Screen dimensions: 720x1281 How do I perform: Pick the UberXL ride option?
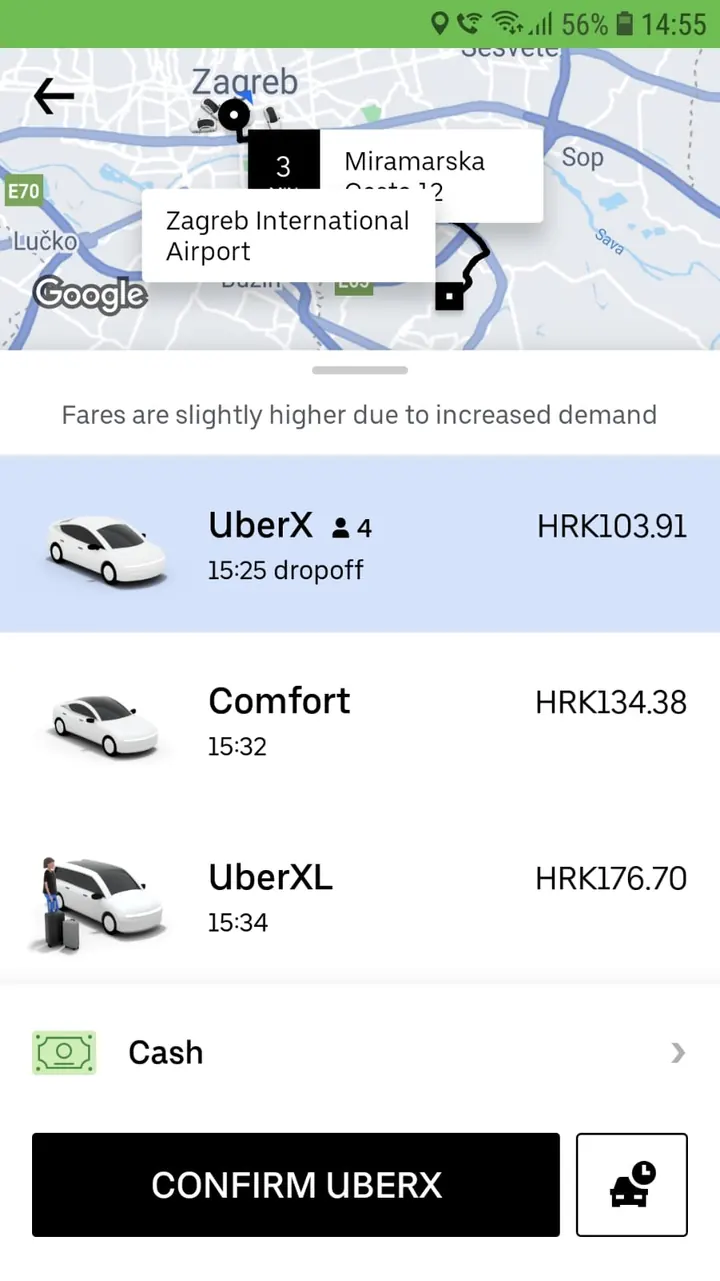pos(360,896)
